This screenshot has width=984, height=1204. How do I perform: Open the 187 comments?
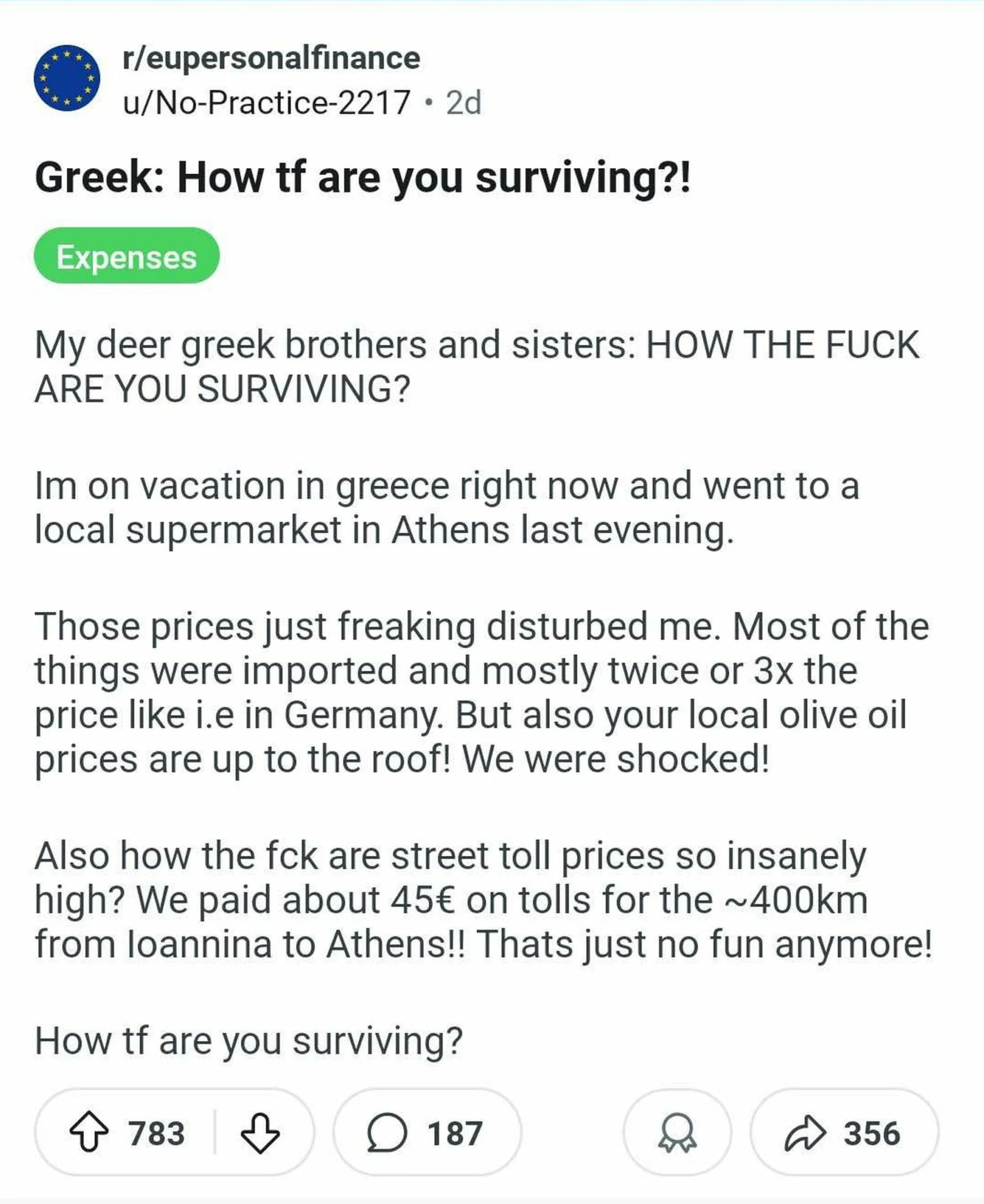426,1133
